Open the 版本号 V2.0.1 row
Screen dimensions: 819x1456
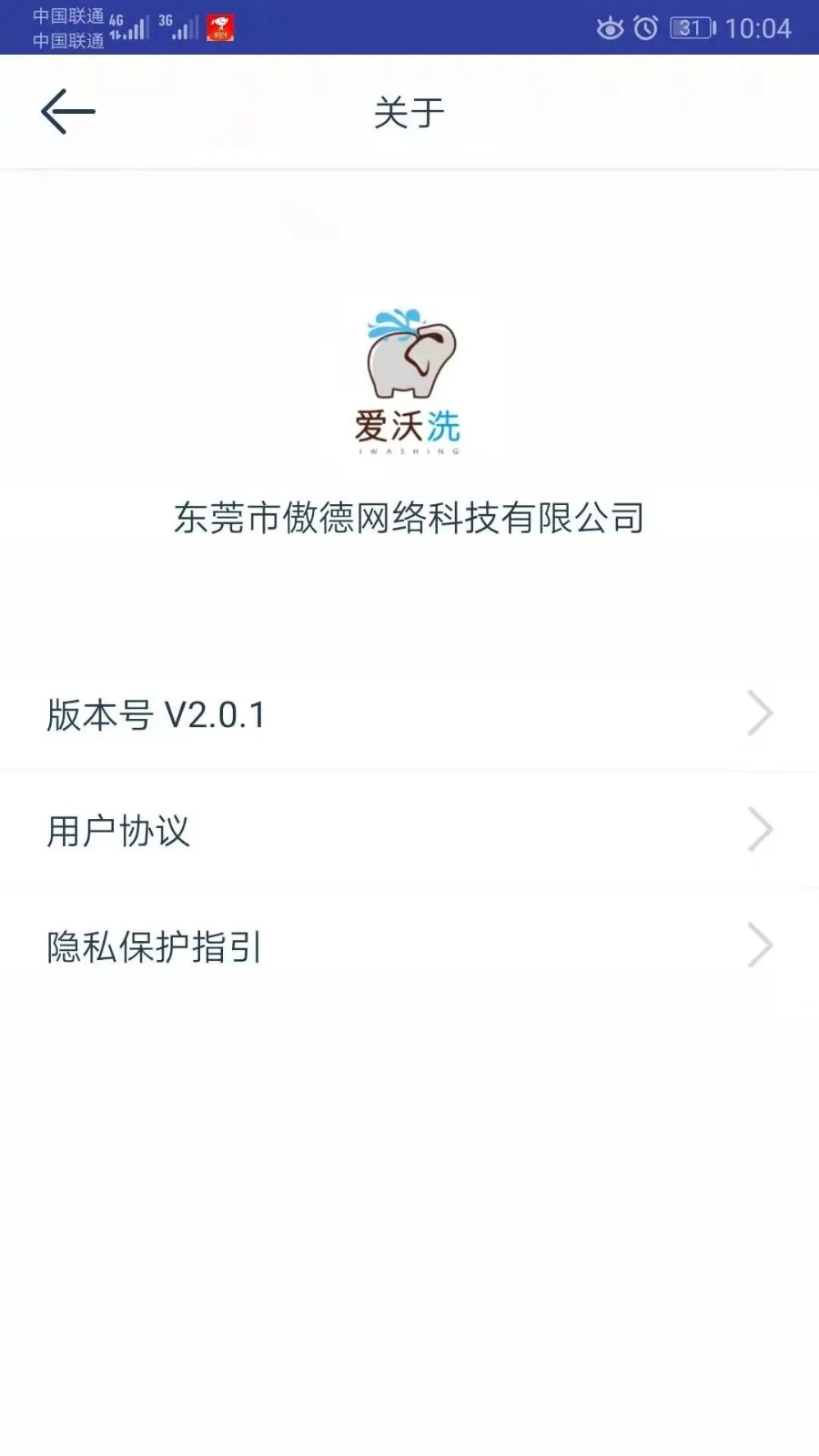[409, 714]
